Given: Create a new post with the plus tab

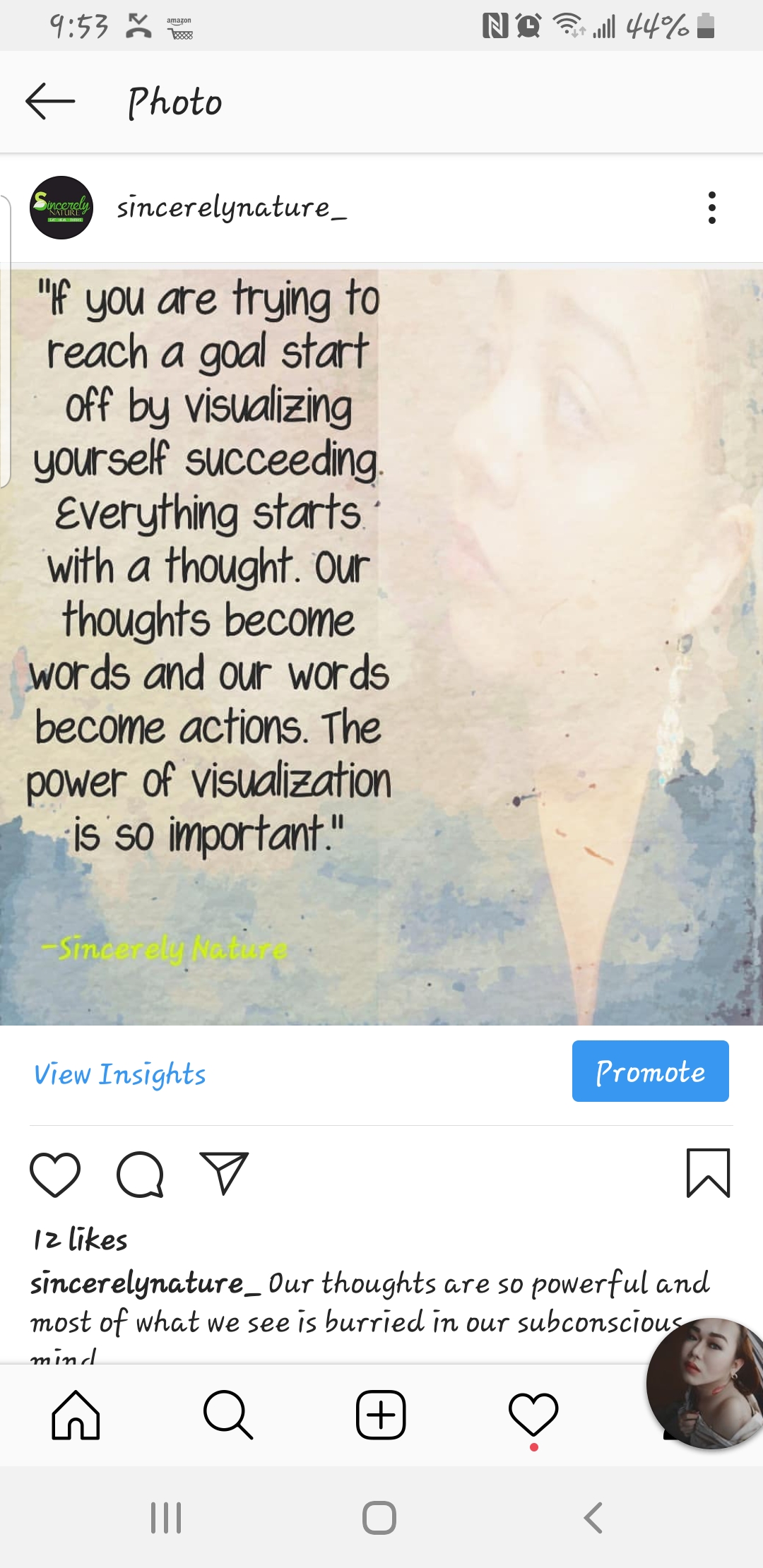Looking at the screenshot, I should [x=381, y=1415].
